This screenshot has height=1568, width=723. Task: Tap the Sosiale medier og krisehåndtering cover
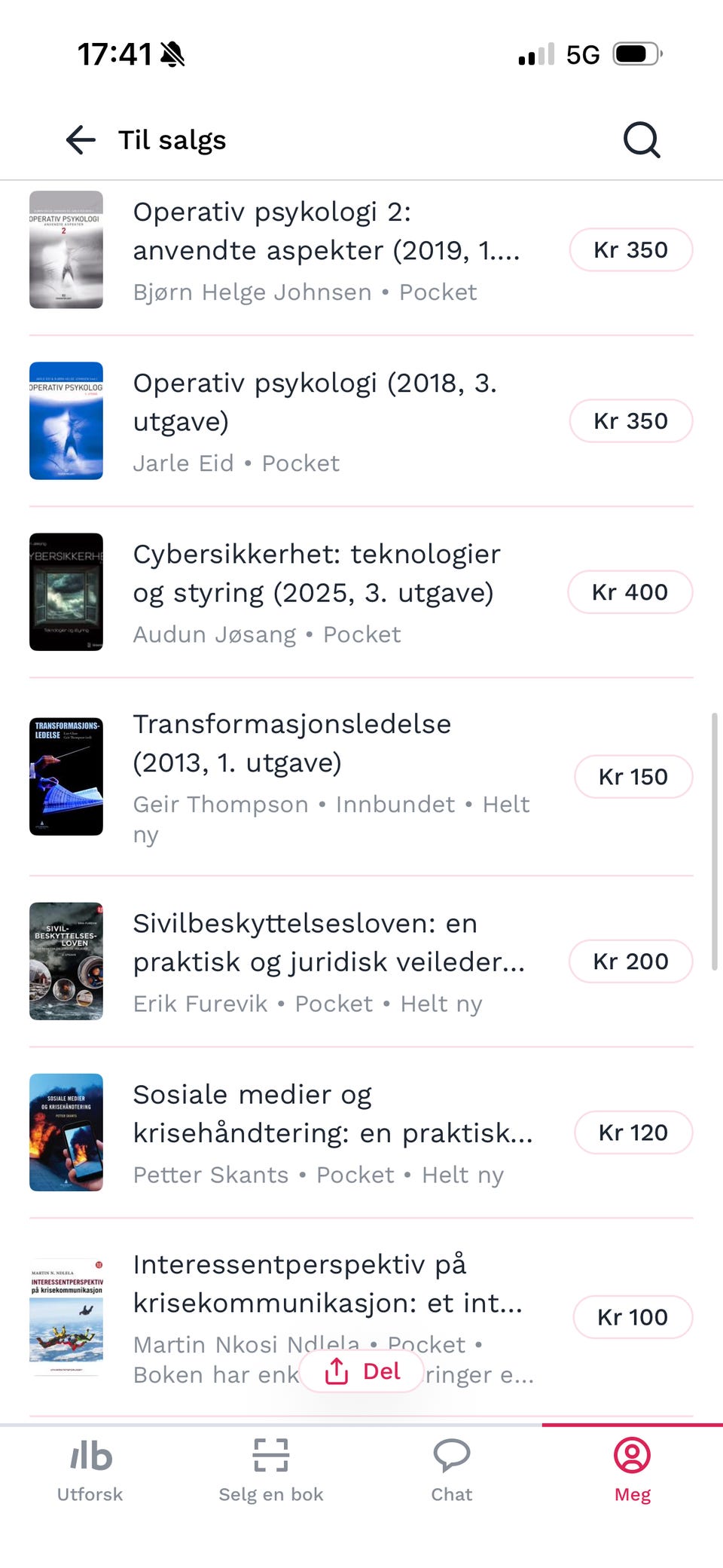66,1132
